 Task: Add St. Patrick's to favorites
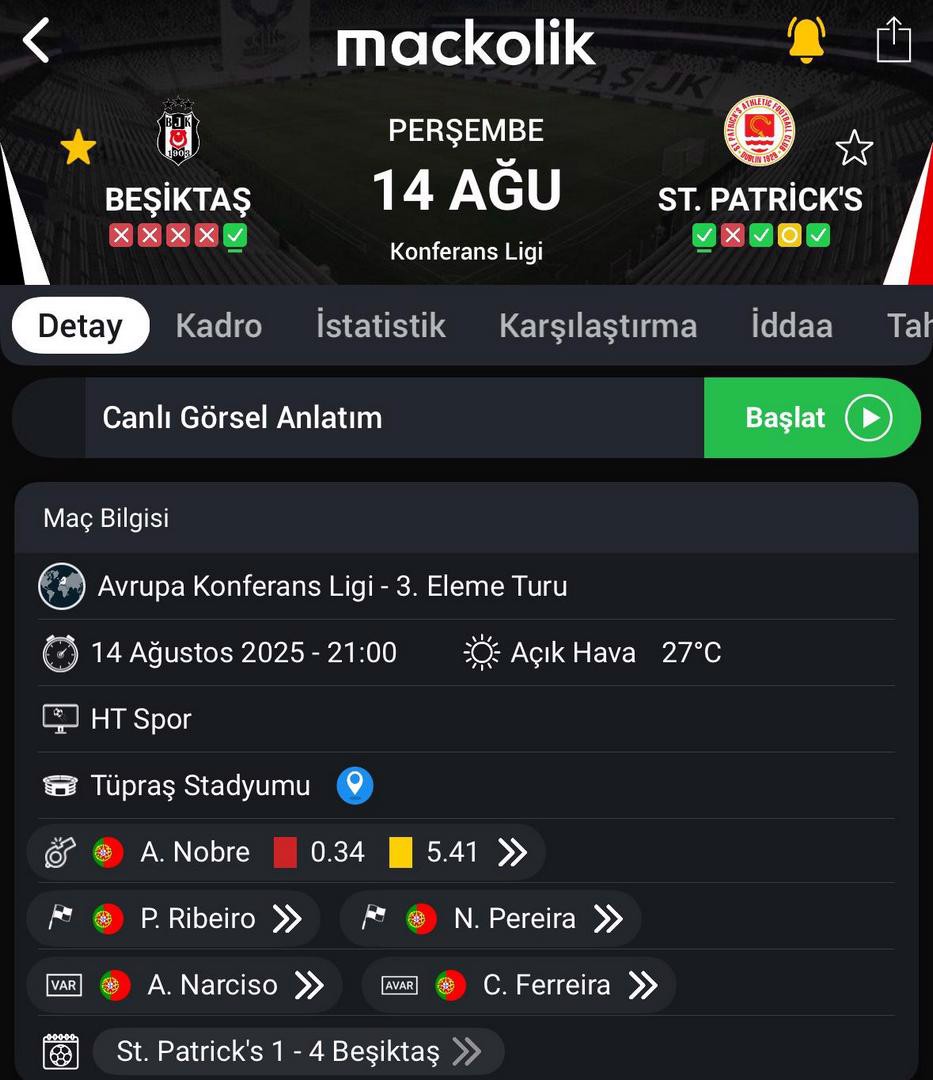pos(854,148)
